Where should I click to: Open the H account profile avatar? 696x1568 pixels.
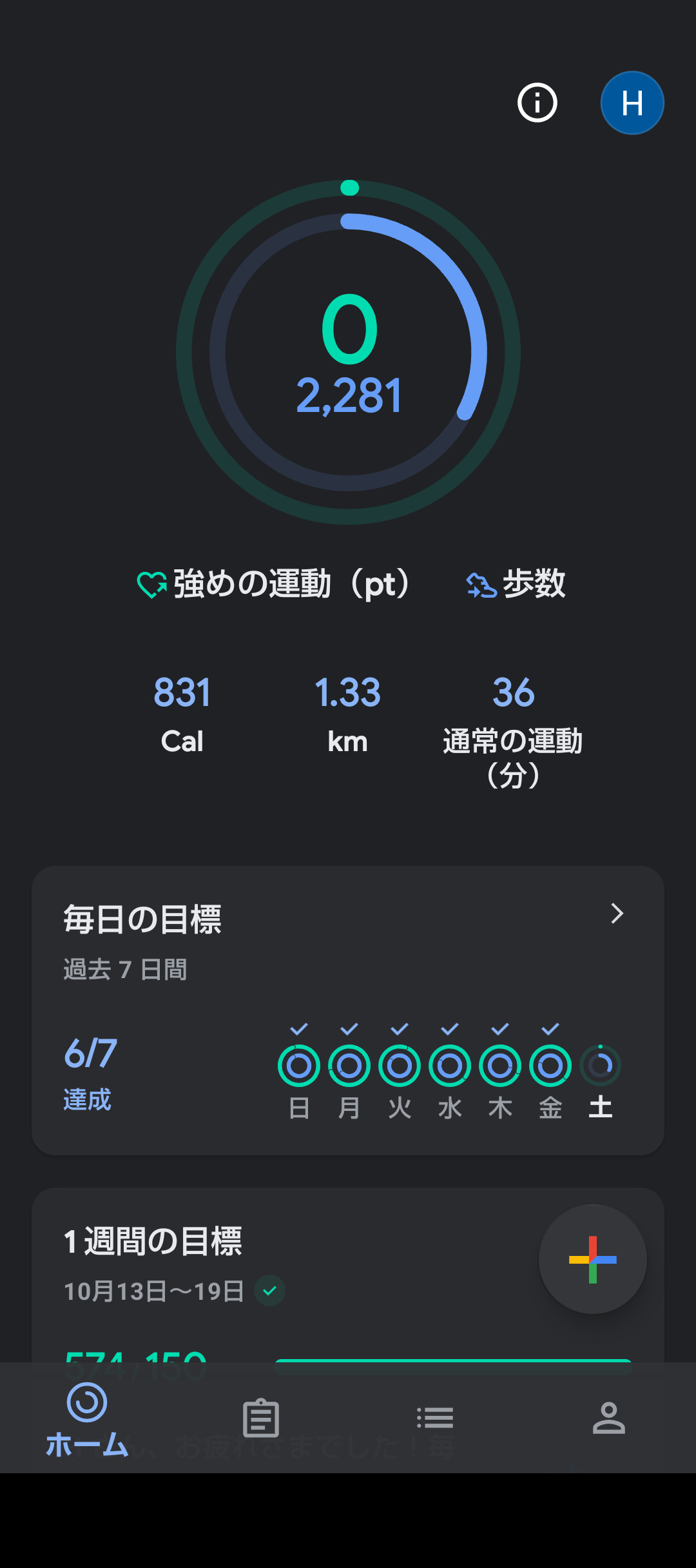pyautogui.click(x=632, y=103)
